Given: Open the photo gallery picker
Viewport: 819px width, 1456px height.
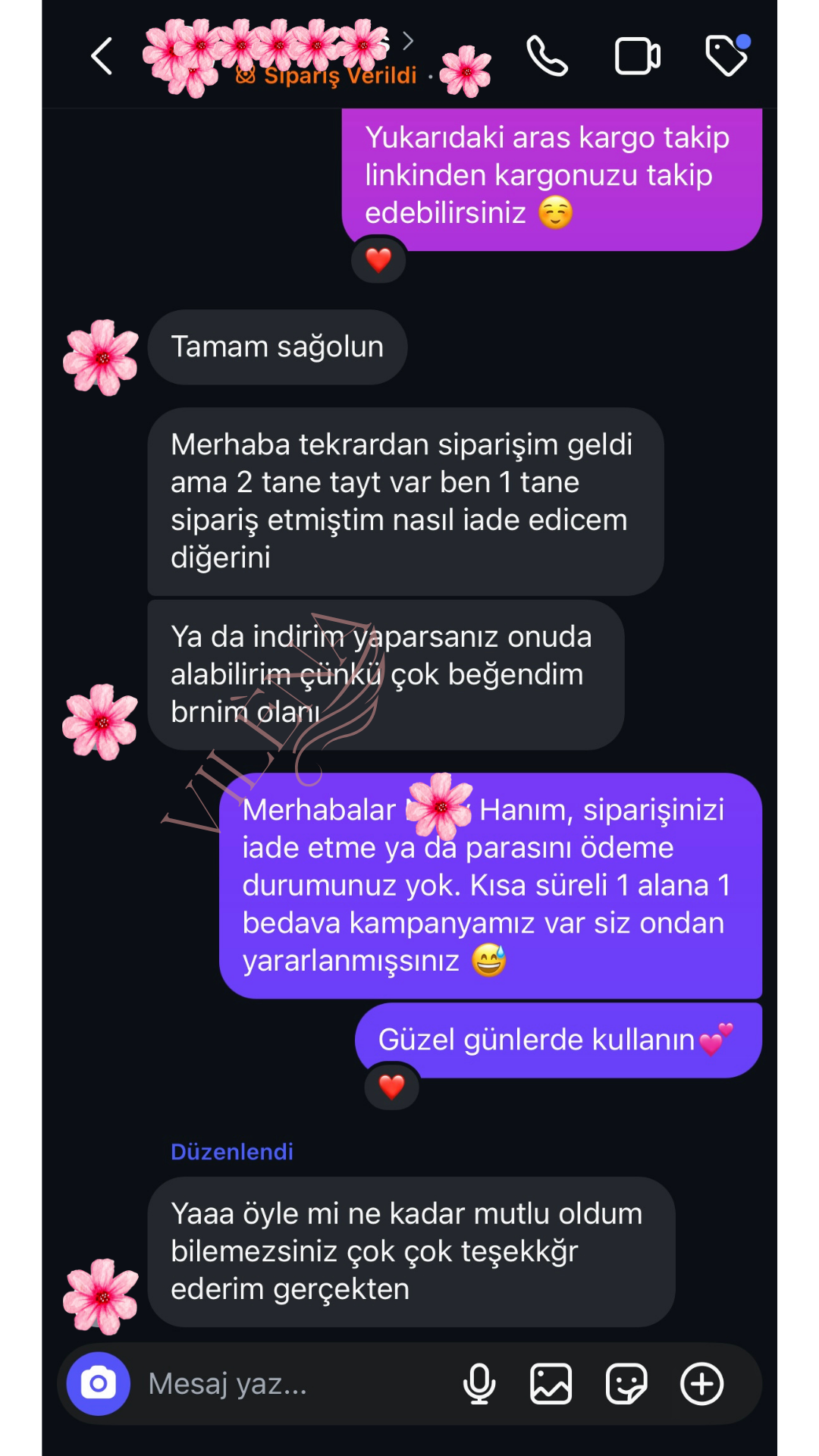Looking at the screenshot, I should 551,1384.
